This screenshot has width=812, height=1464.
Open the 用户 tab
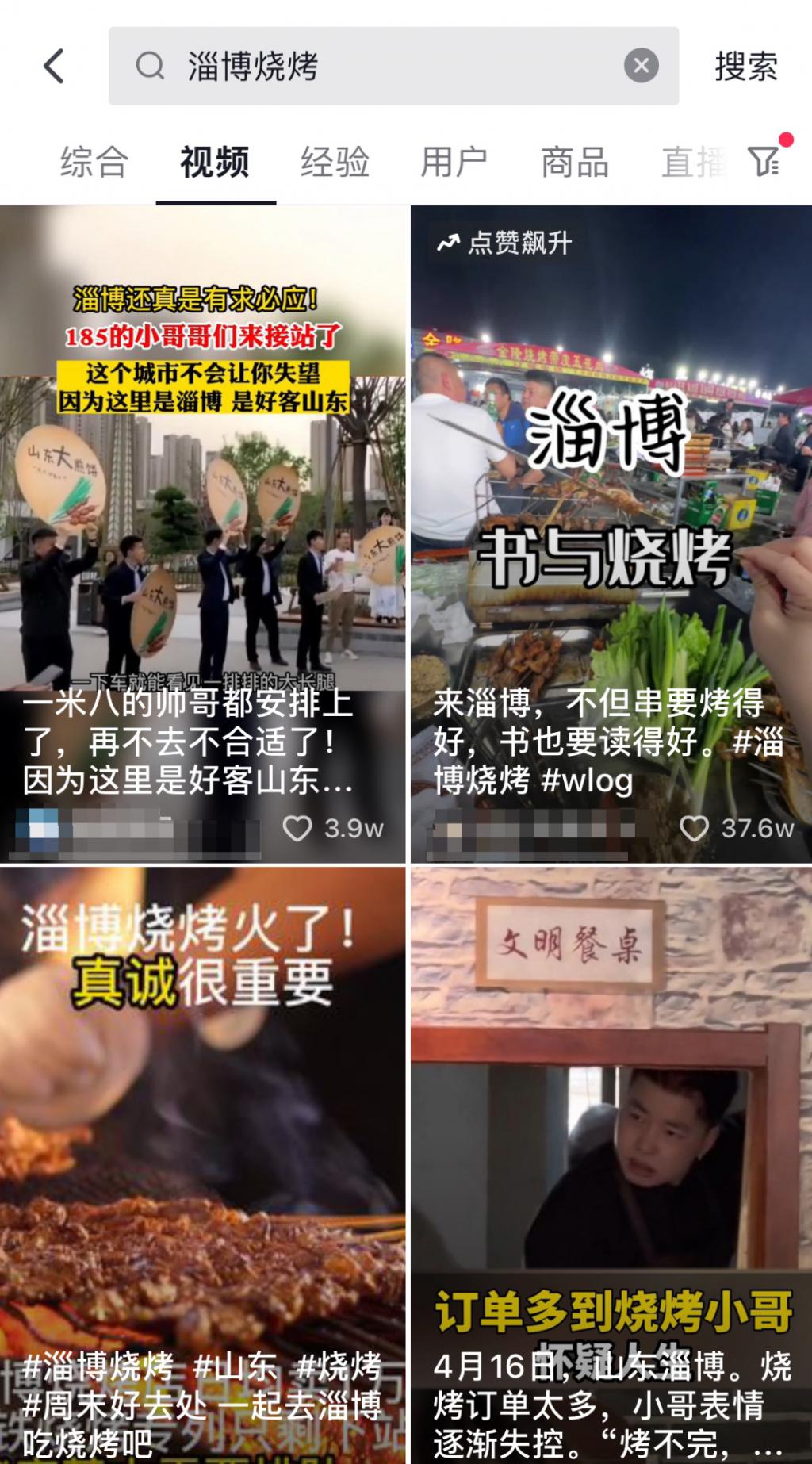pos(454,163)
